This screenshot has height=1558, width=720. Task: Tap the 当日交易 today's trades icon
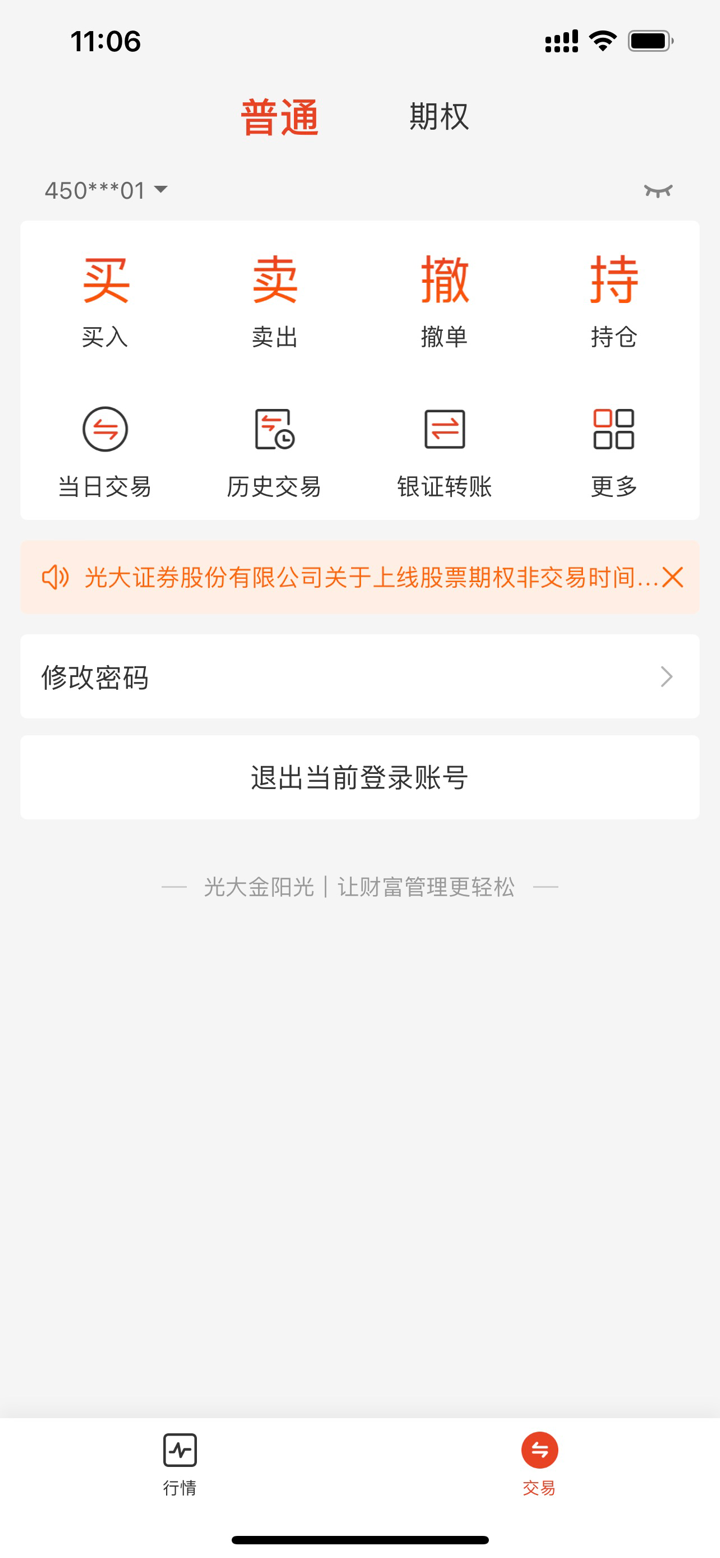[105, 428]
